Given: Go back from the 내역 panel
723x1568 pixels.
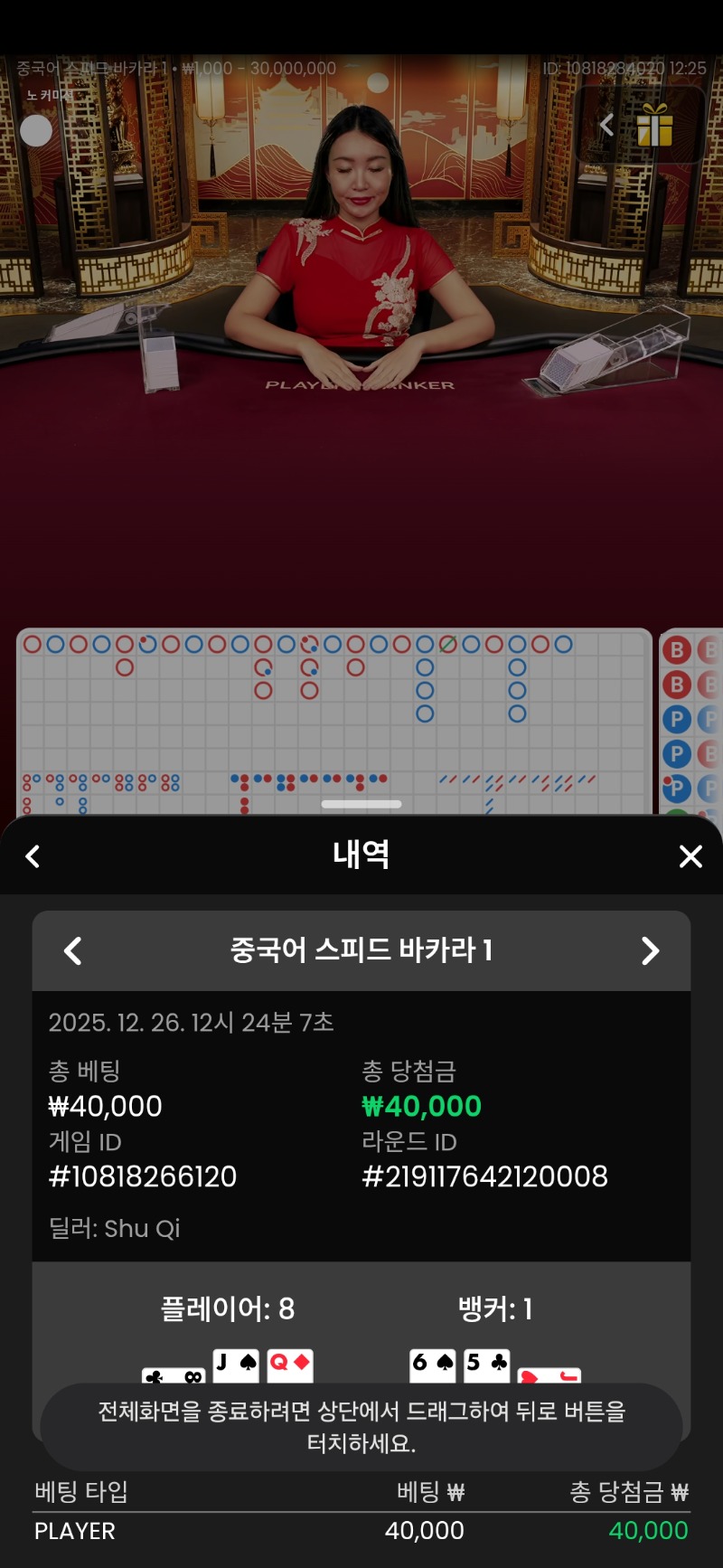Looking at the screenshot, I should 33,856.
